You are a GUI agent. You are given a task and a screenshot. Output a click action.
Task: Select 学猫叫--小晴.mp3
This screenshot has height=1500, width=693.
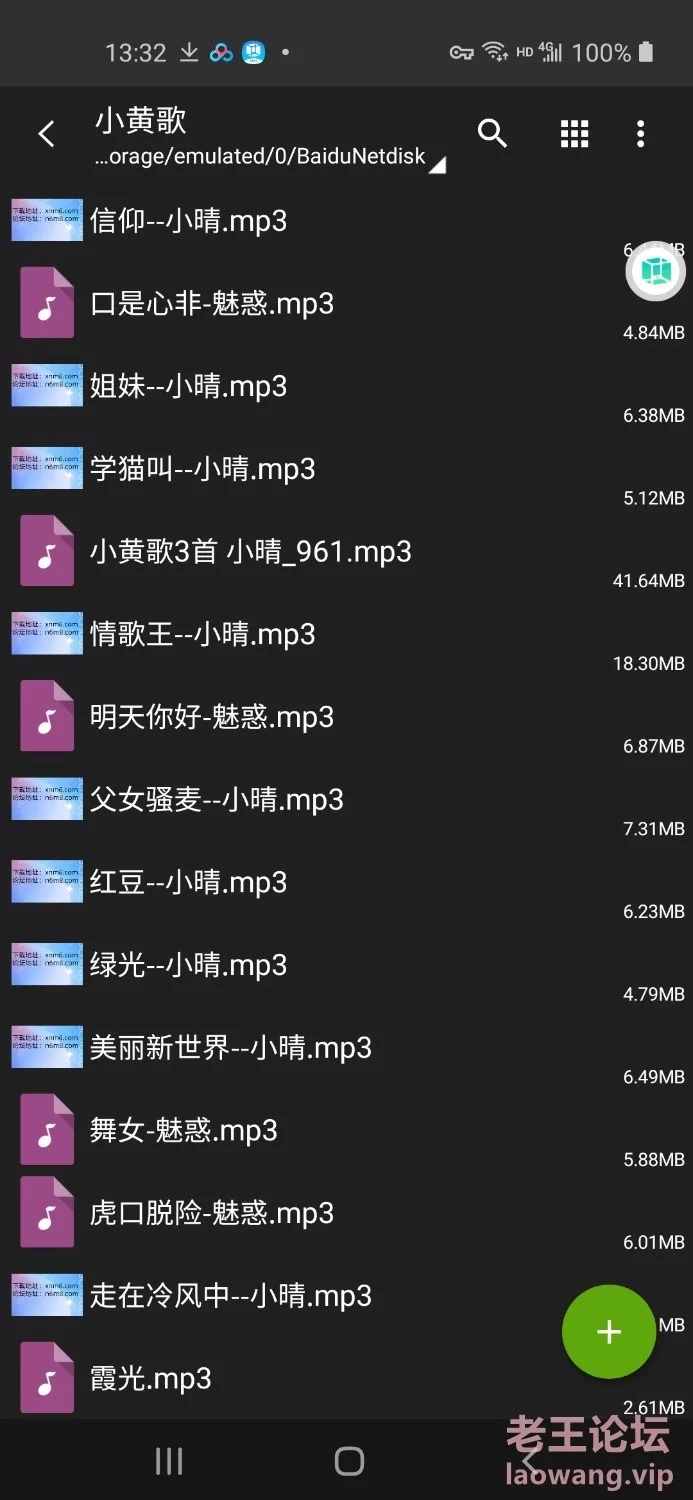click(203, 469)
